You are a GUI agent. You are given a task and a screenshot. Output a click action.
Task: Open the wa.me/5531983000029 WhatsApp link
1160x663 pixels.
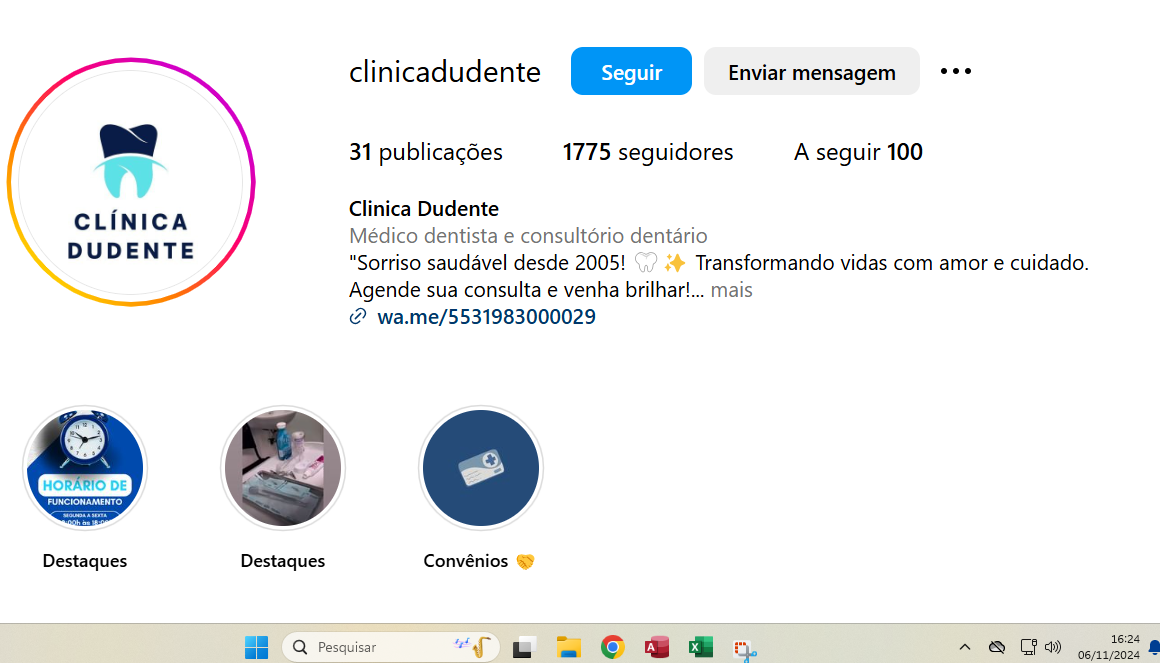click(x=486, y=317)
